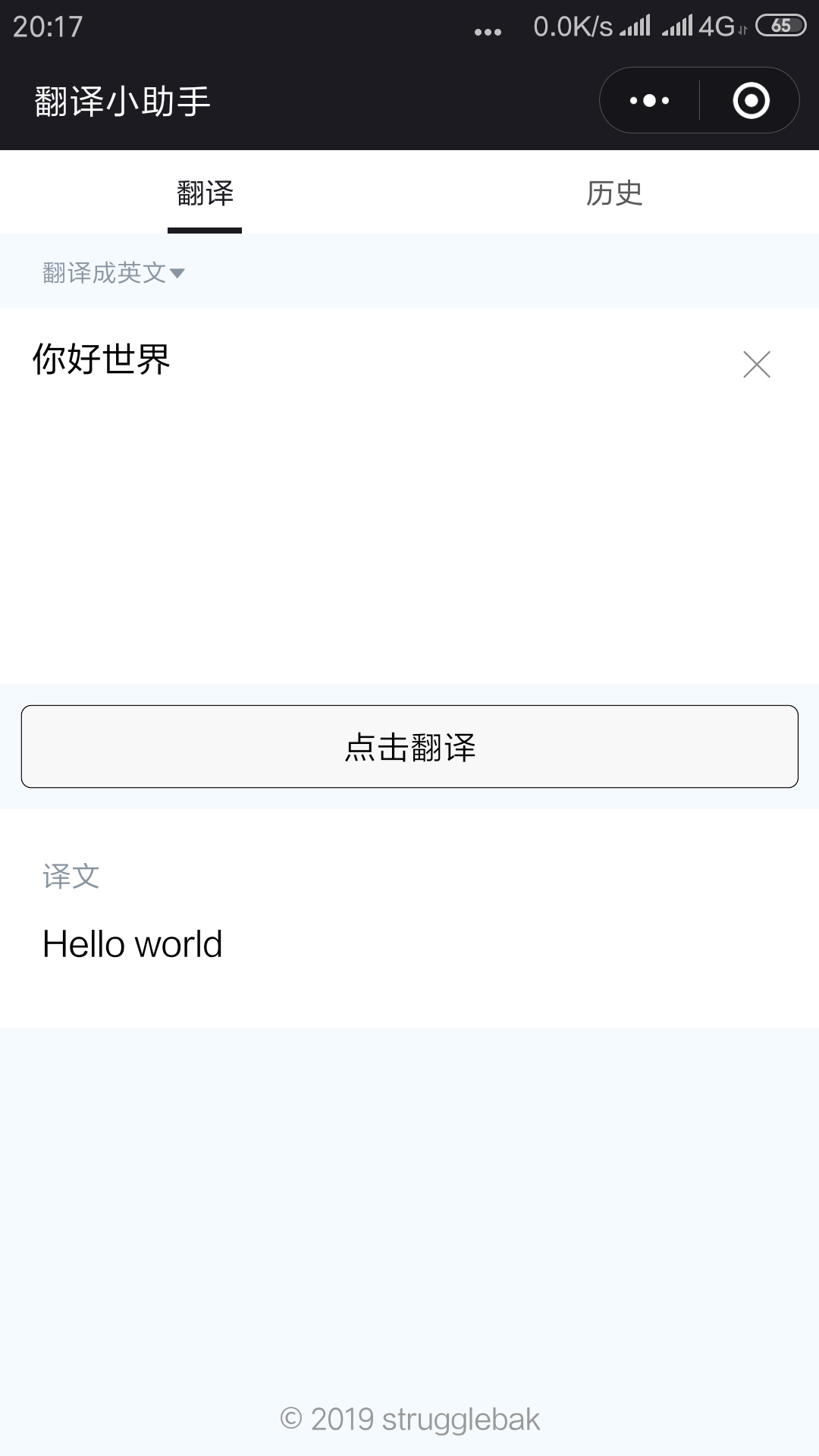Open the mini program more options menu
The width and height of the screenshot is (819, 1456).
coord(649,101)
